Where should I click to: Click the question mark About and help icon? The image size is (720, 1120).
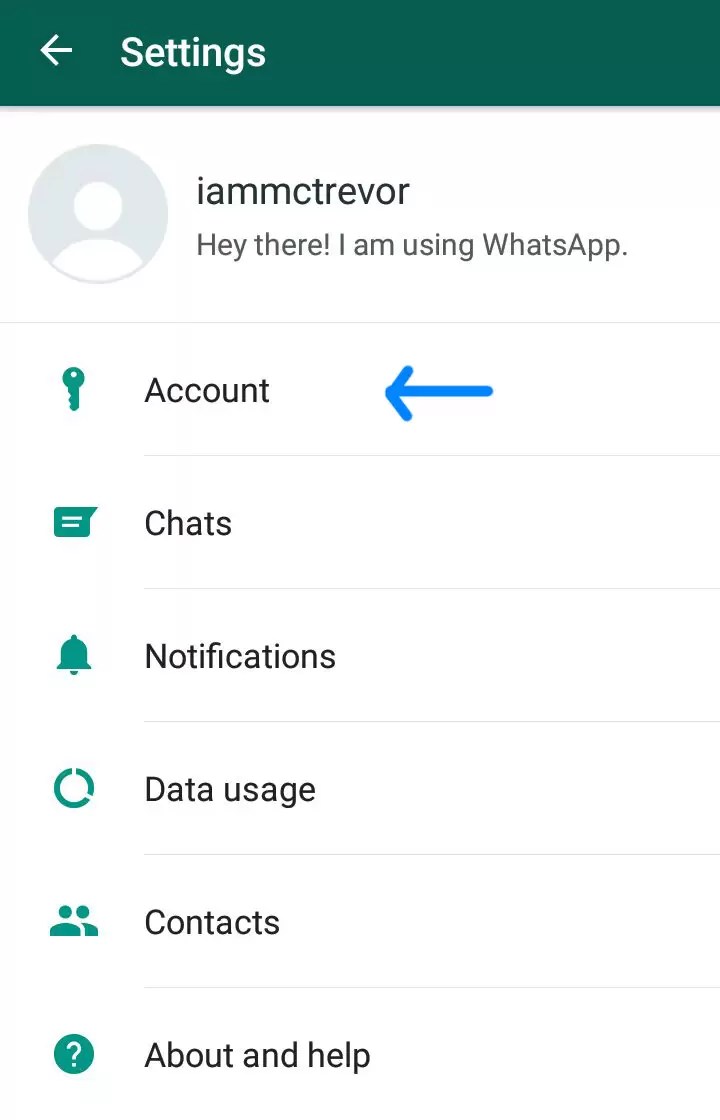point(73,1054)
